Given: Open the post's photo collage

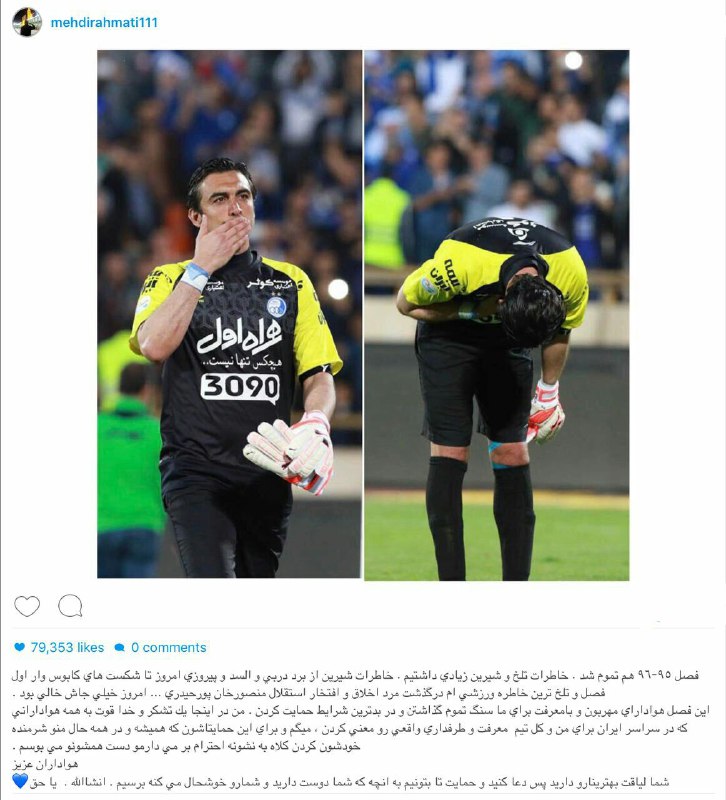Looking at the screenshot, I should click(x=363, y=315).
